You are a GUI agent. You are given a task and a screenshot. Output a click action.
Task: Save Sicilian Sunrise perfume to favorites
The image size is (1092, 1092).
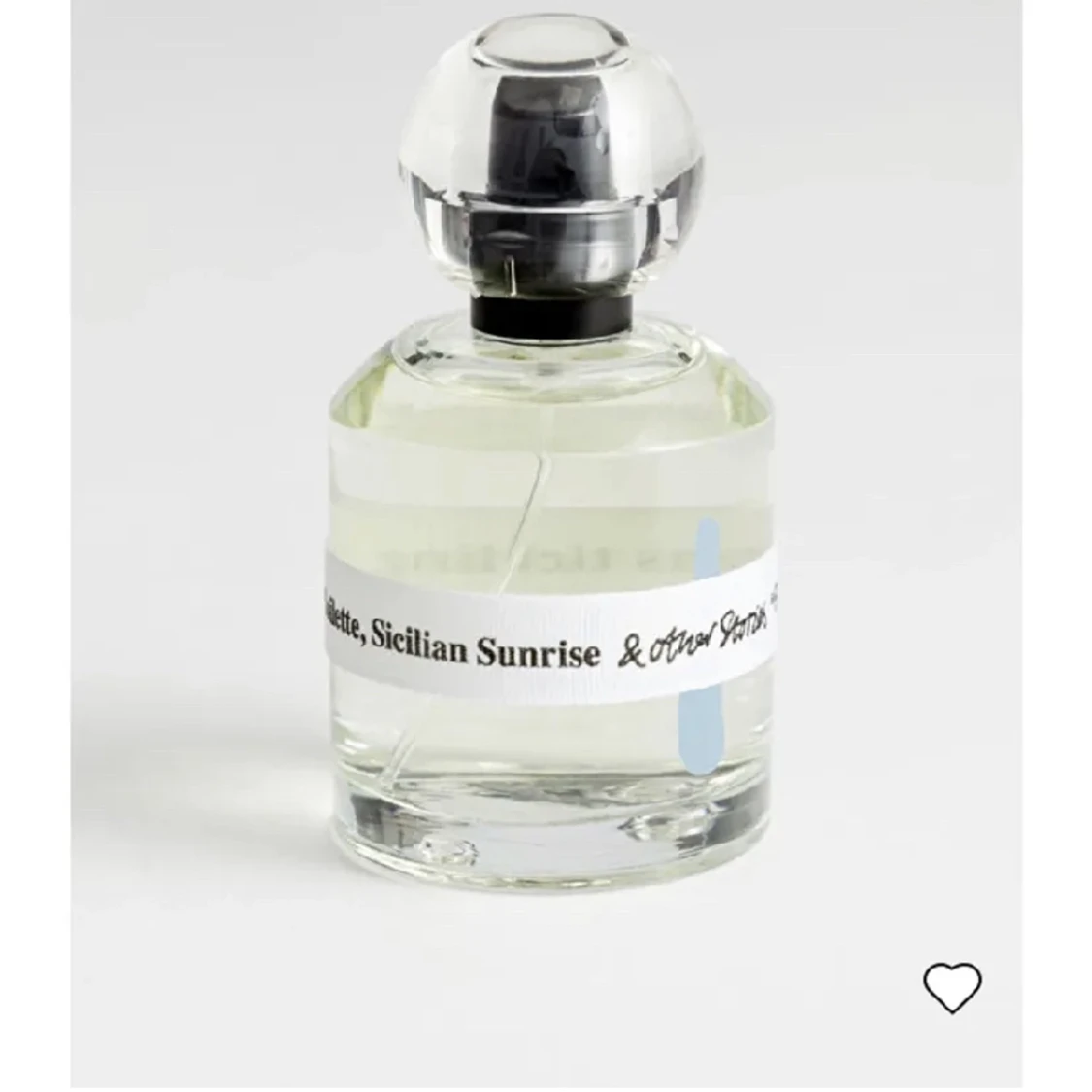(x=951, y=987)
